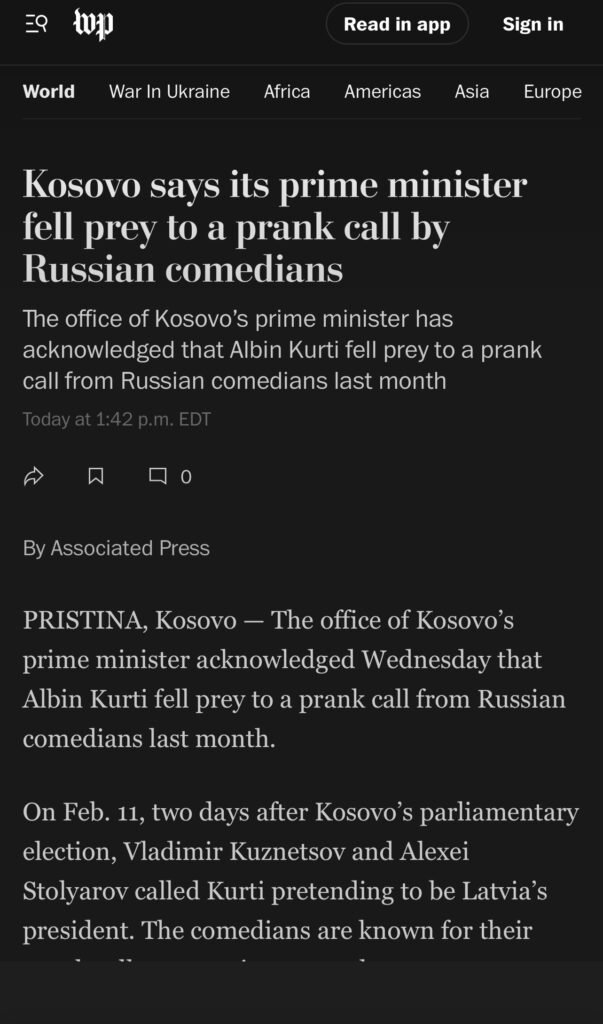Sign in to your account
The image size is (603, 1024).
(532, 24)
